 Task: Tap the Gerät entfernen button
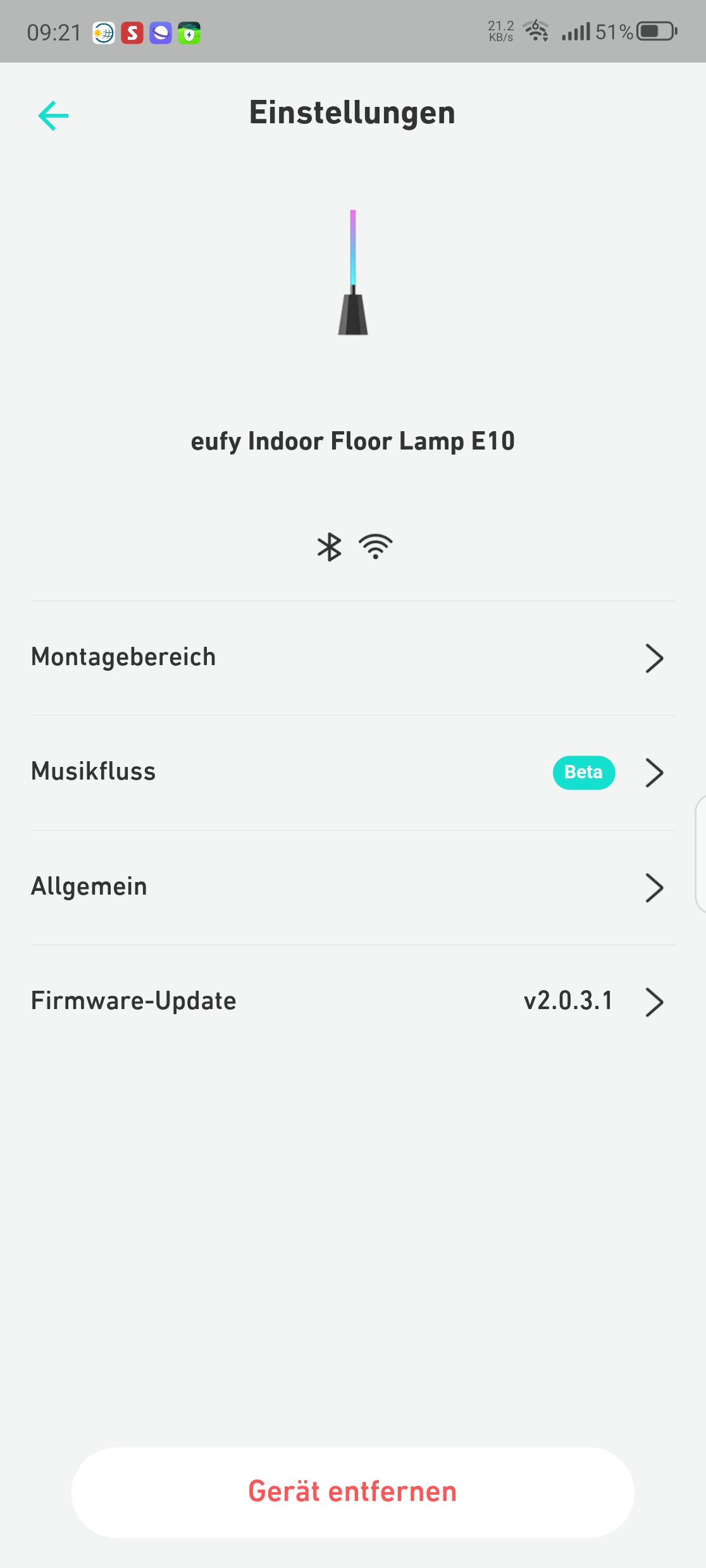coord(352,1492)
